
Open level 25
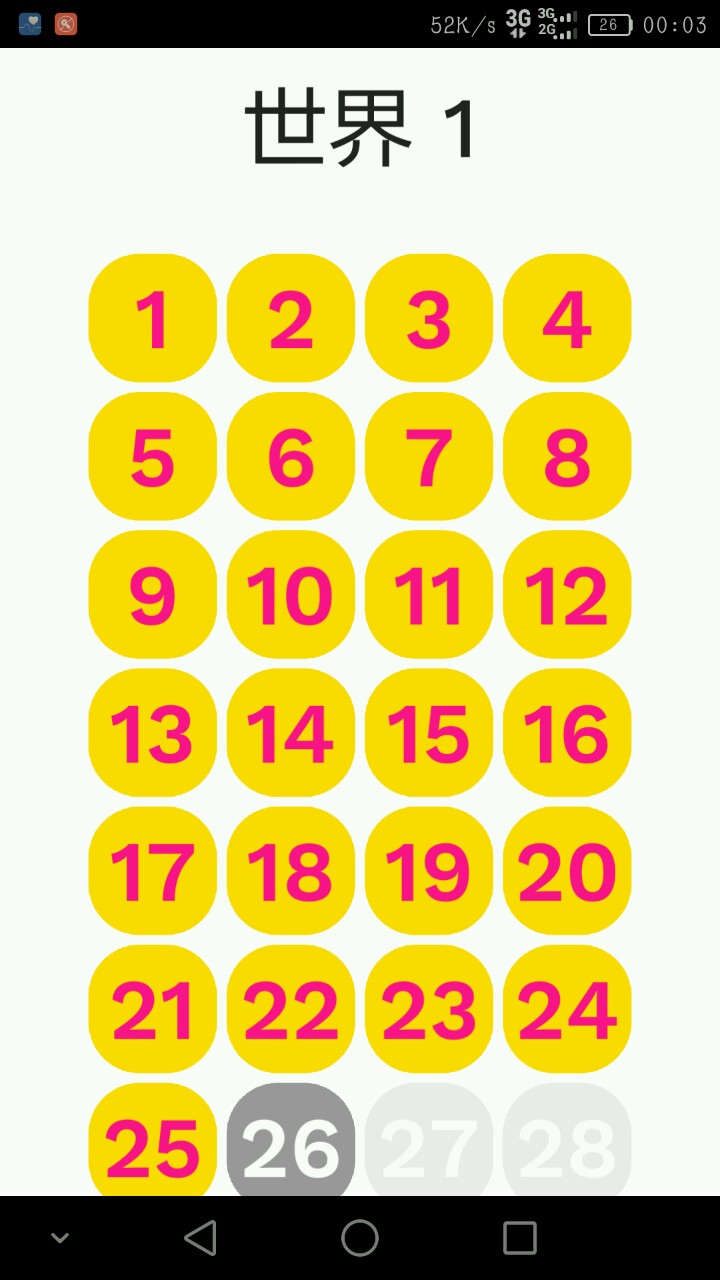tap(153, 1142)
